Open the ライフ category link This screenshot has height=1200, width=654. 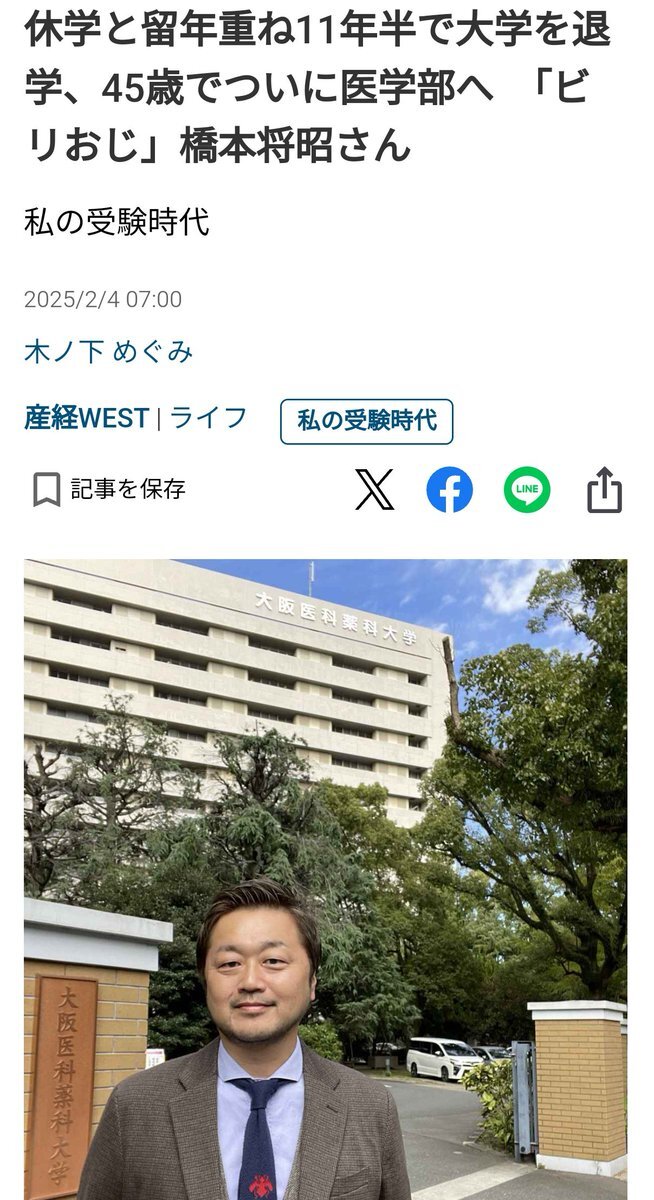pos(208,418)
